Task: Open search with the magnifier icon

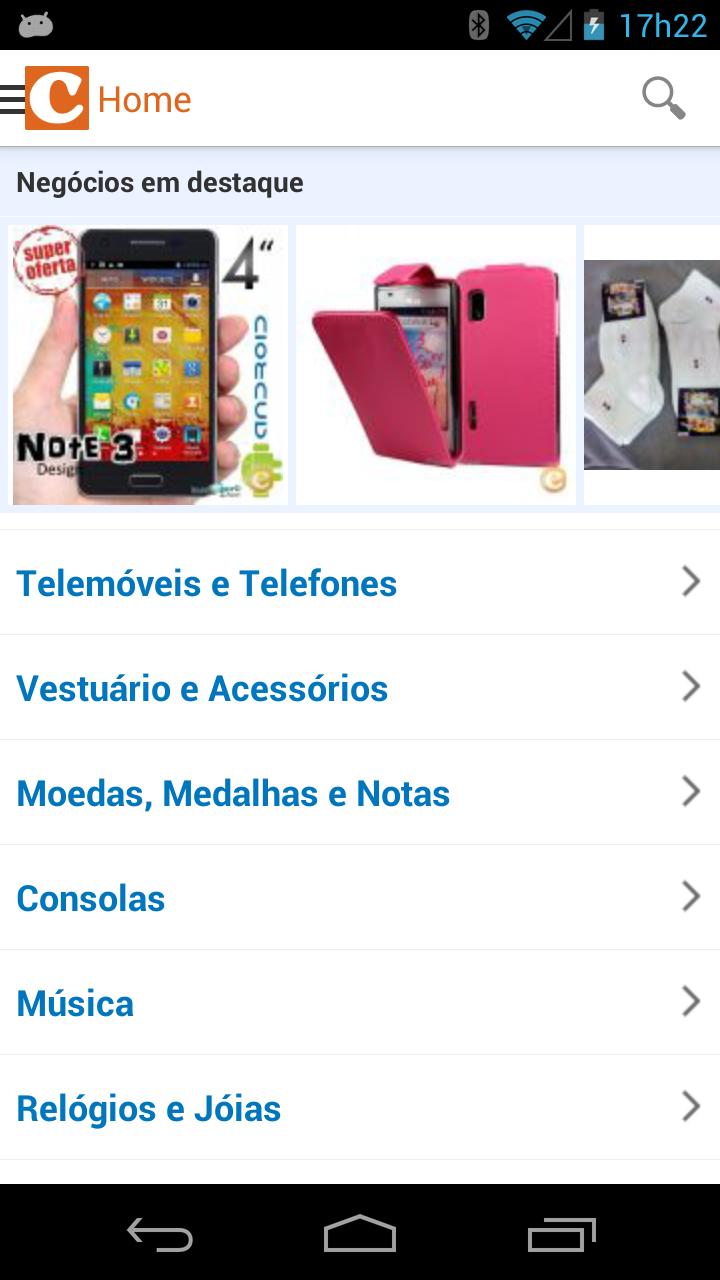Action: pos(662,97)
